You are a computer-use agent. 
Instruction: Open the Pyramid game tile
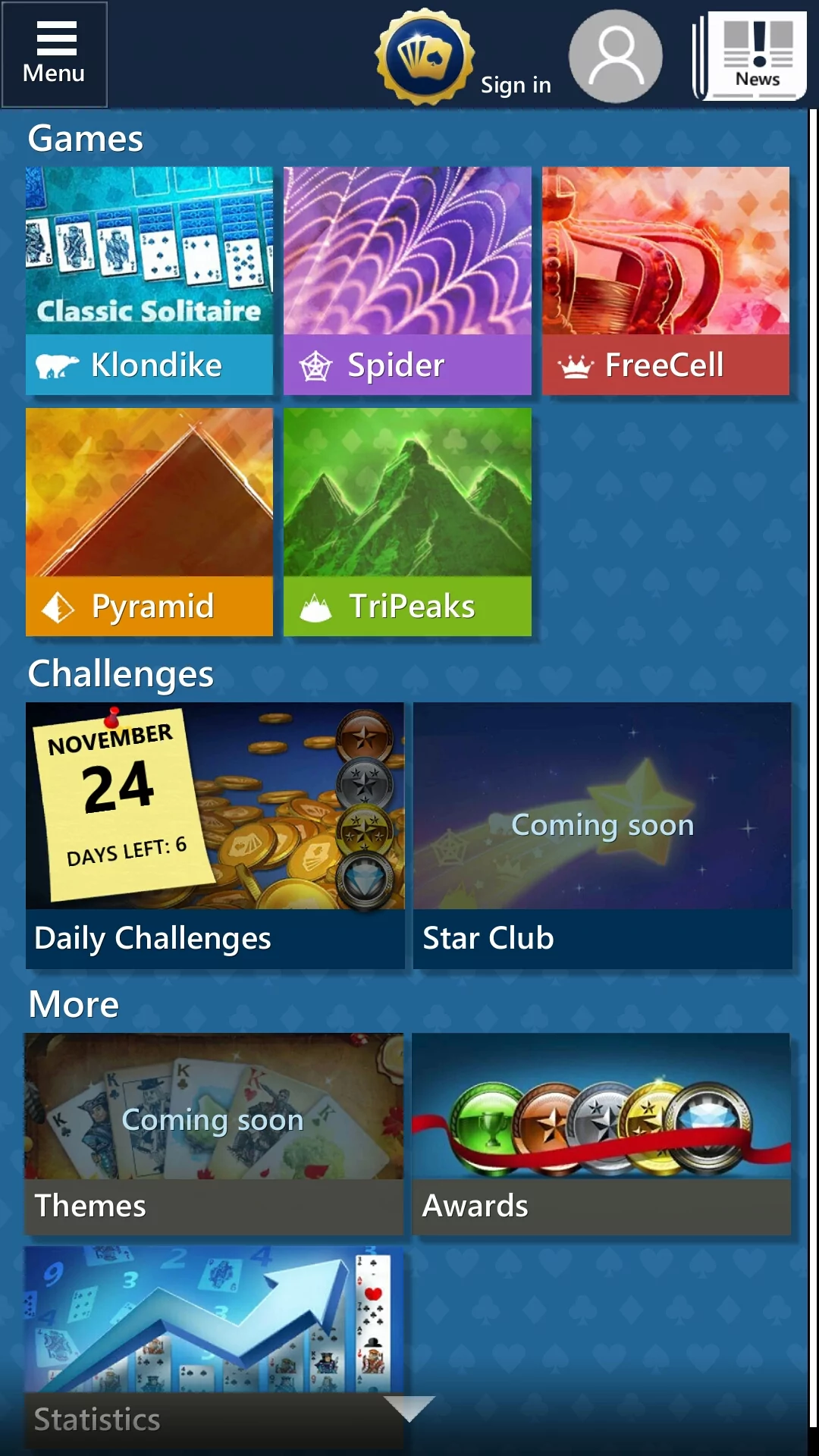[149, 522]
